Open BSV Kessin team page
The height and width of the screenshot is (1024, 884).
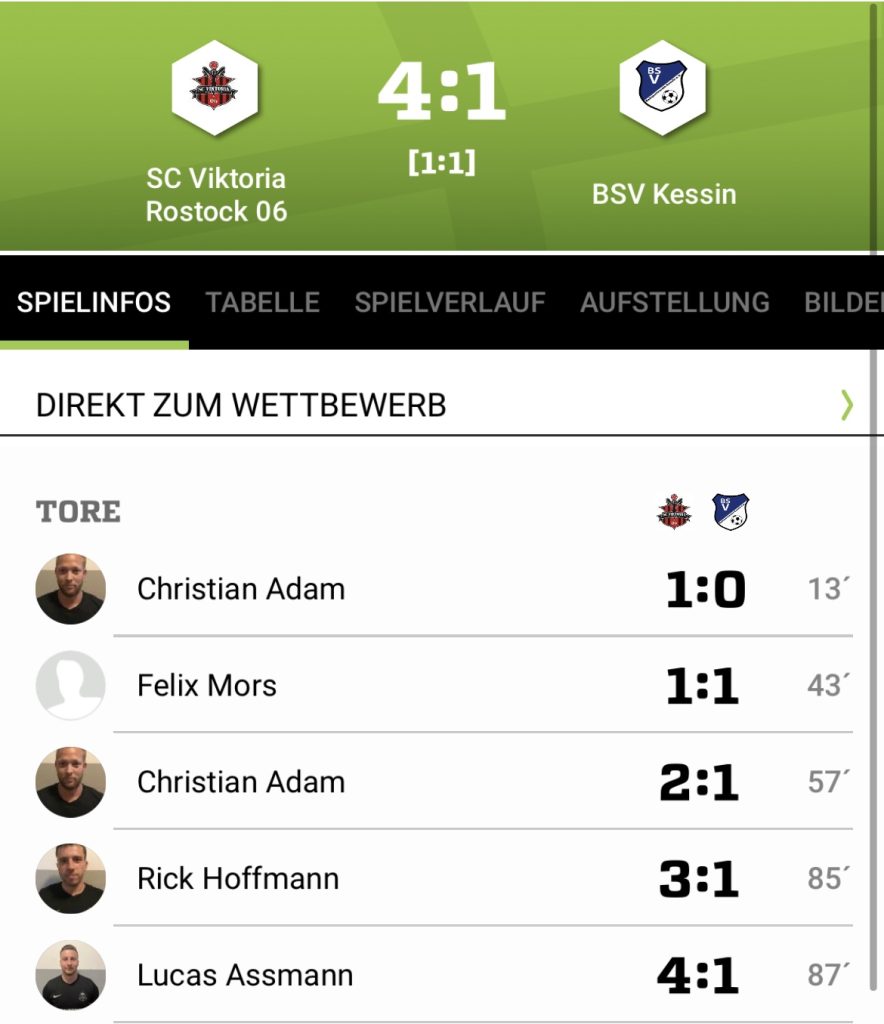click(663, 89)
